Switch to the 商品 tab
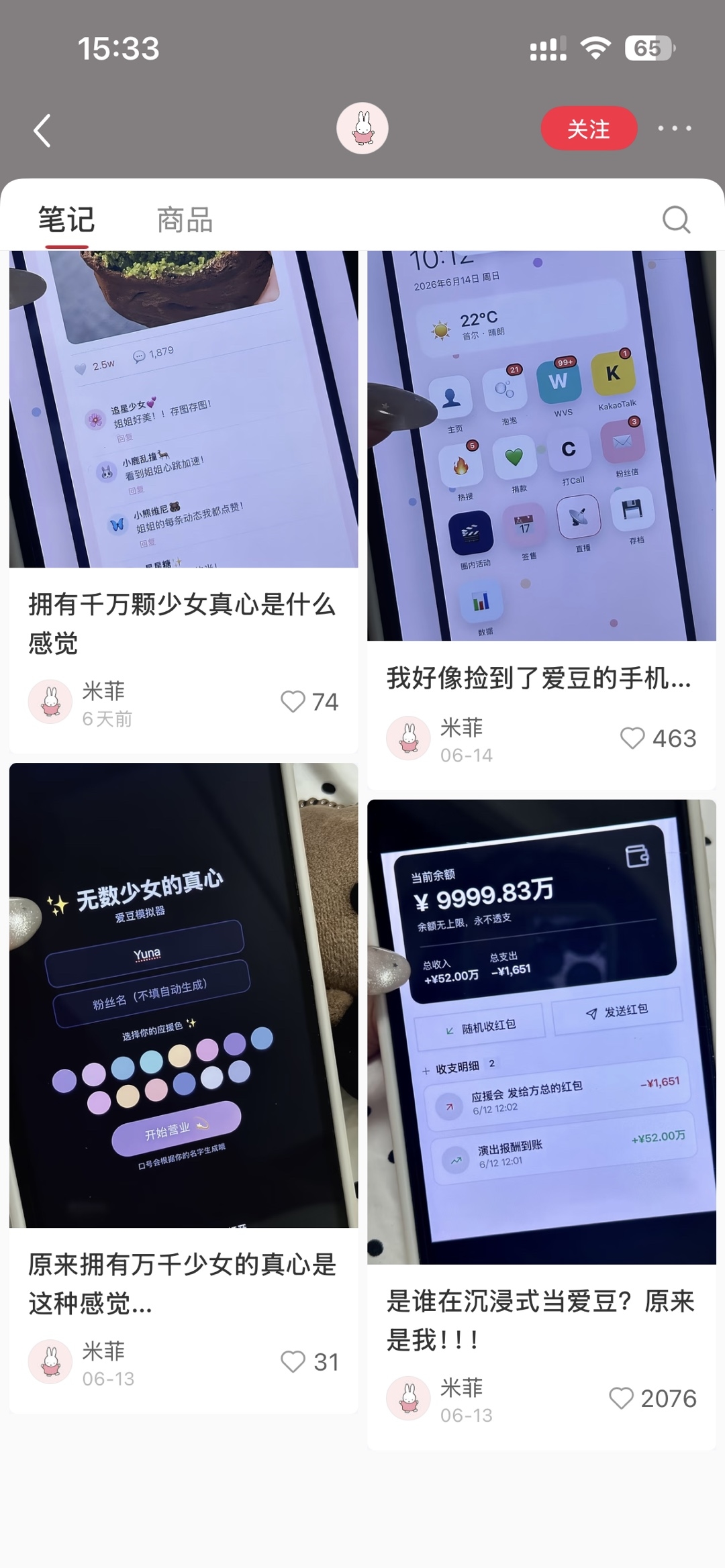This screenshot has width=725, height=1568. tap(185, 220)
